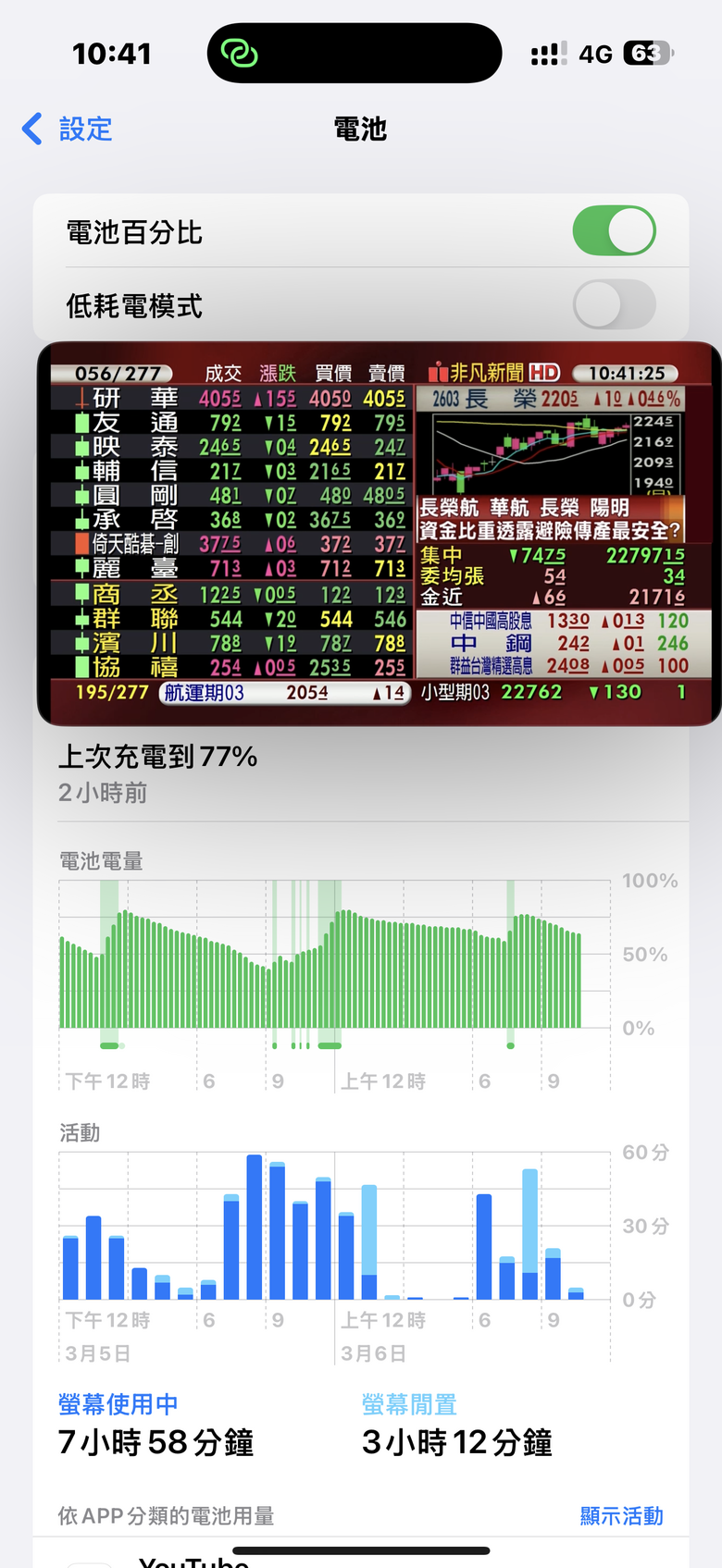Viewport: 722px width, 1568px height.
Task: Go back to 設定
Action: coord(68,130)
